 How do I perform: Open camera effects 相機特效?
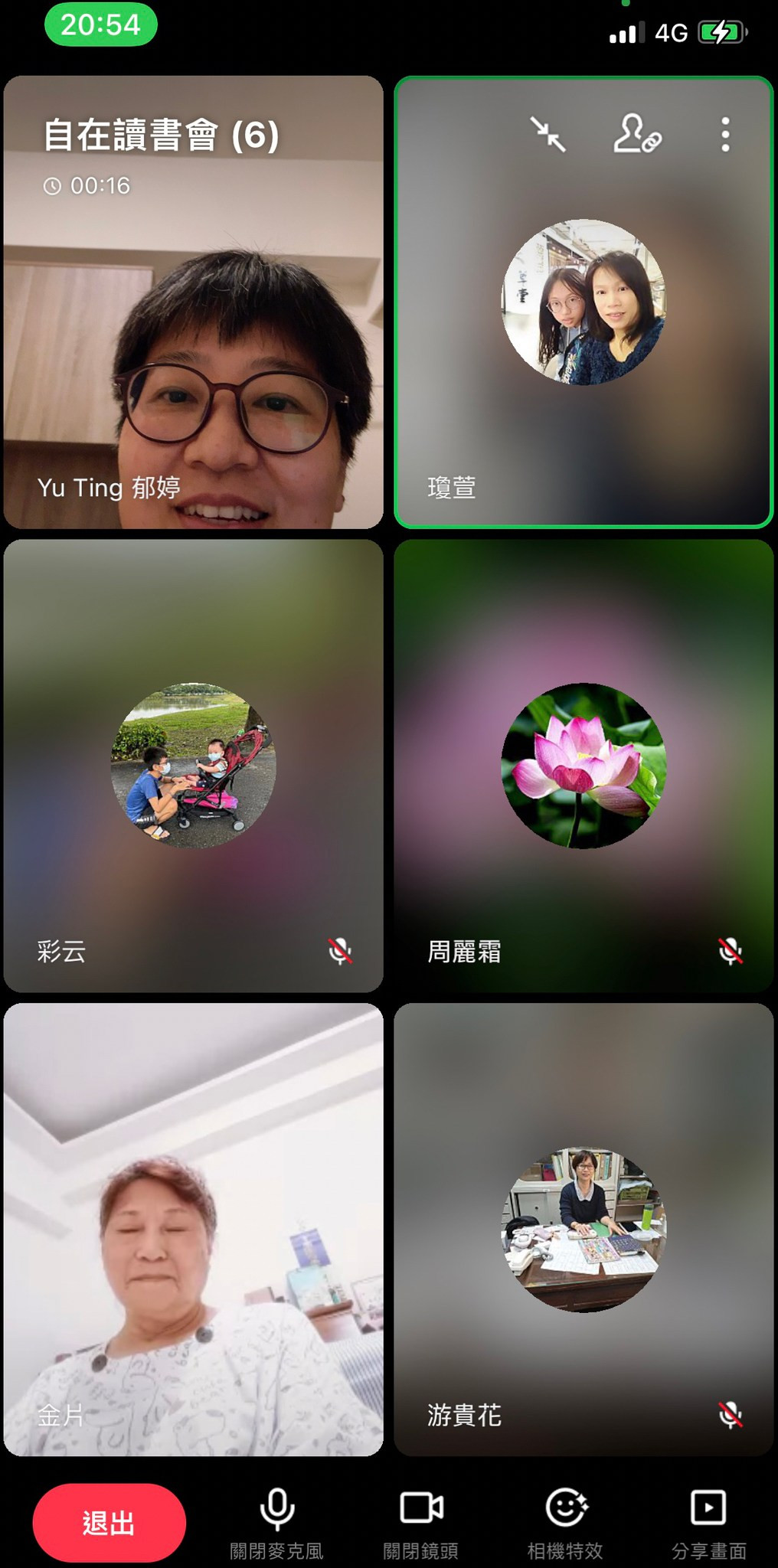click(x=565, y=1523)
